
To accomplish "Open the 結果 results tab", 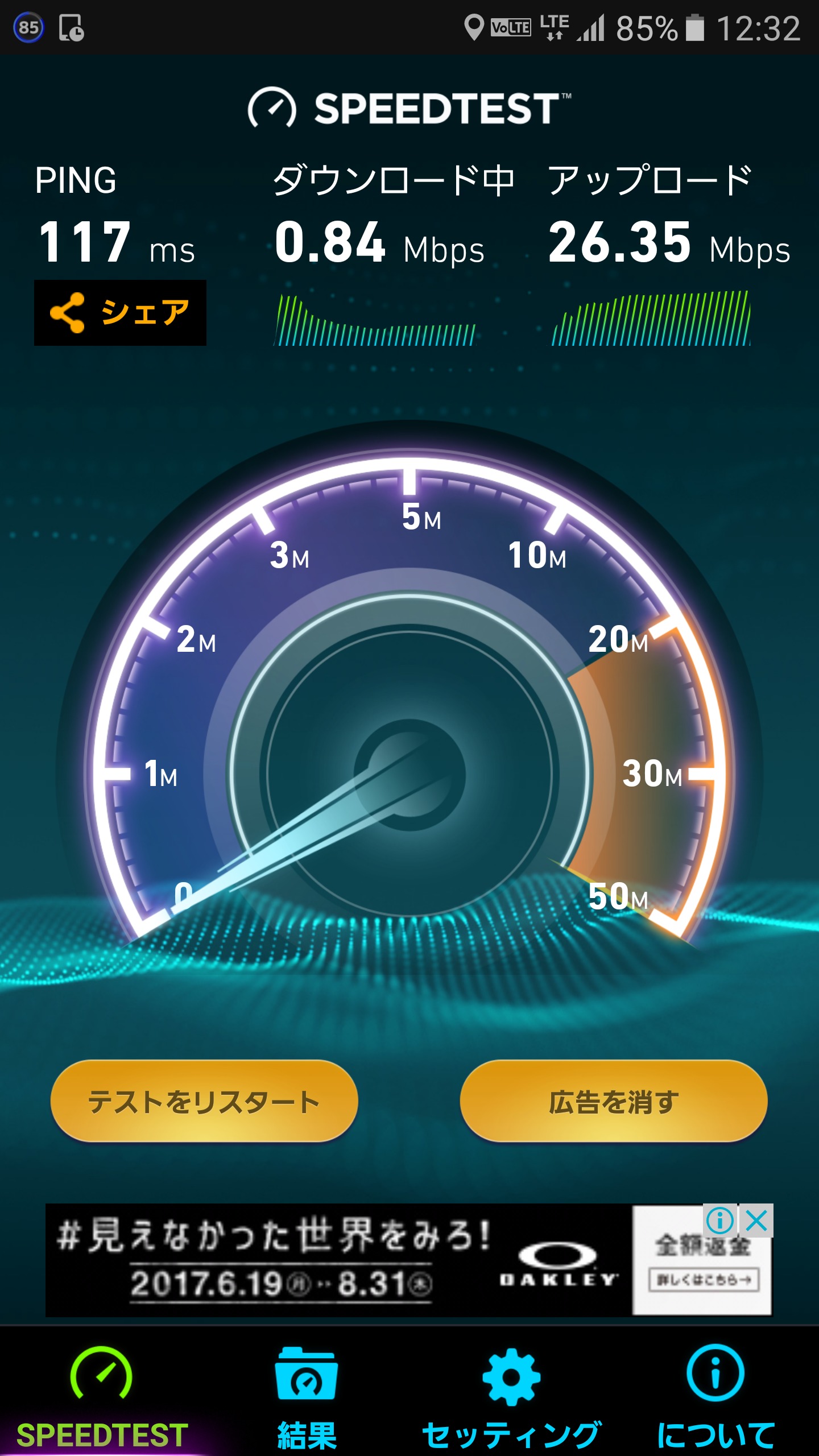I will (x=307, y=1393).
